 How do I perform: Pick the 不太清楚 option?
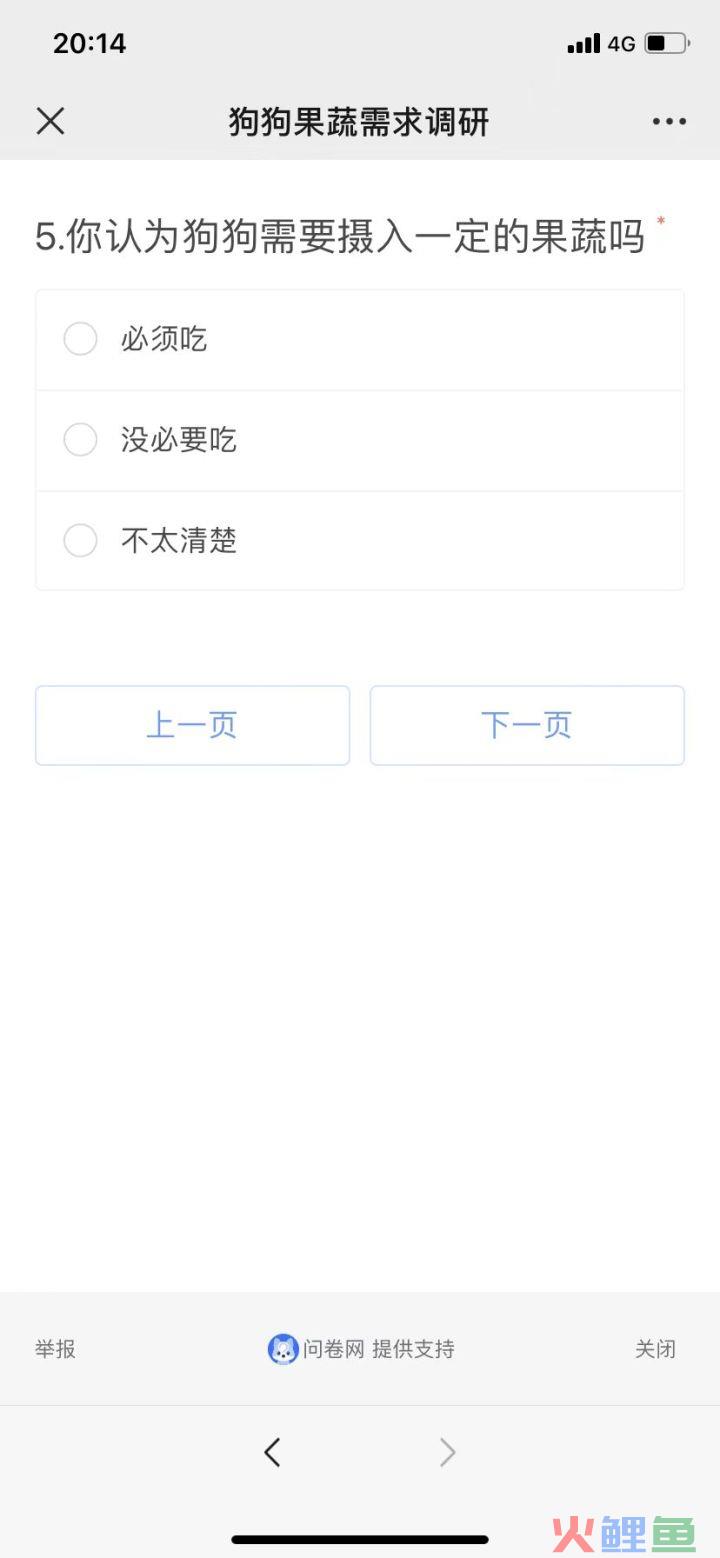click(360, 541)
